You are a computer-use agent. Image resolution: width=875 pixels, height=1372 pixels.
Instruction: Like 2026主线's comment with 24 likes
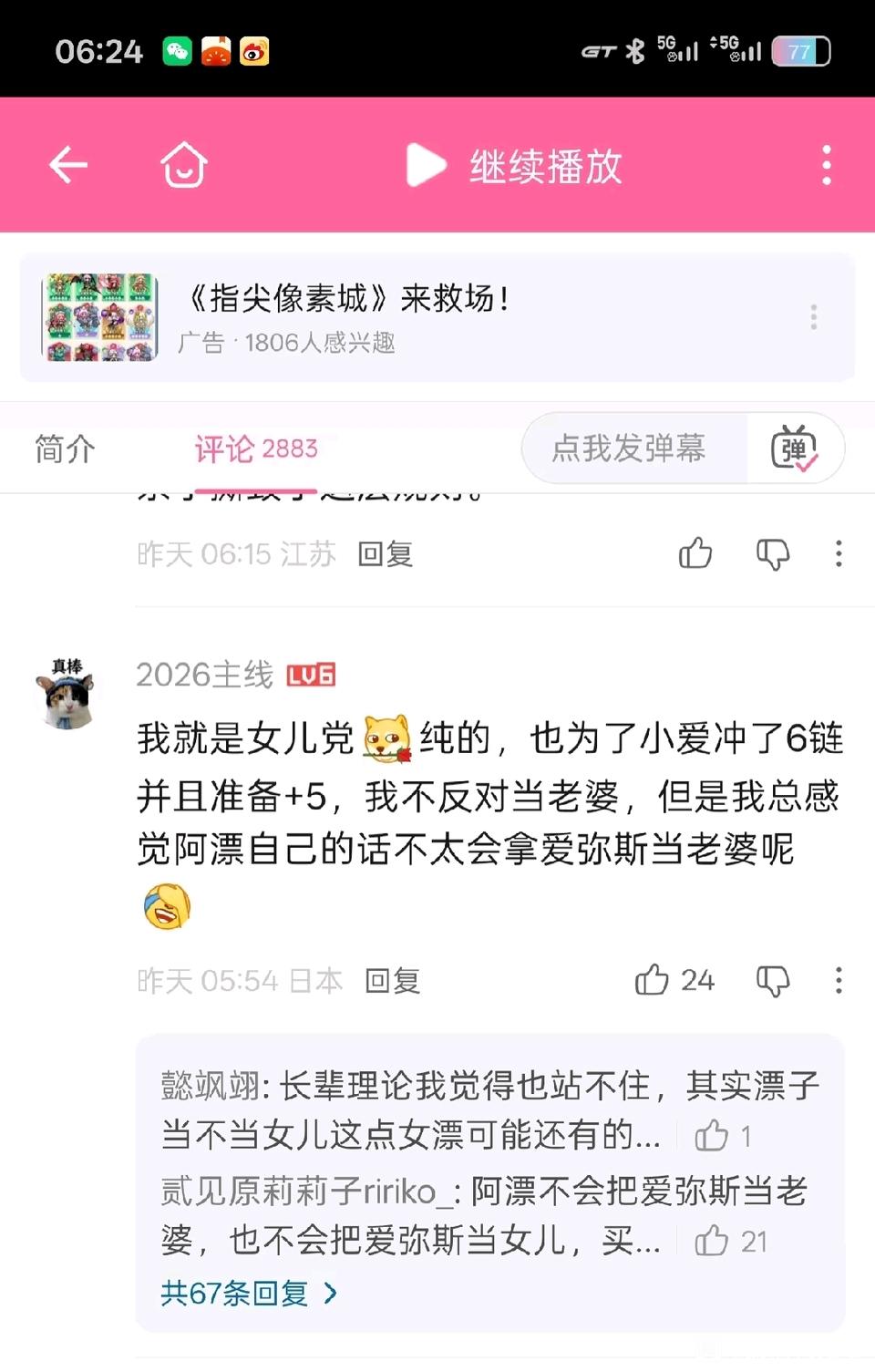[653, 980]
